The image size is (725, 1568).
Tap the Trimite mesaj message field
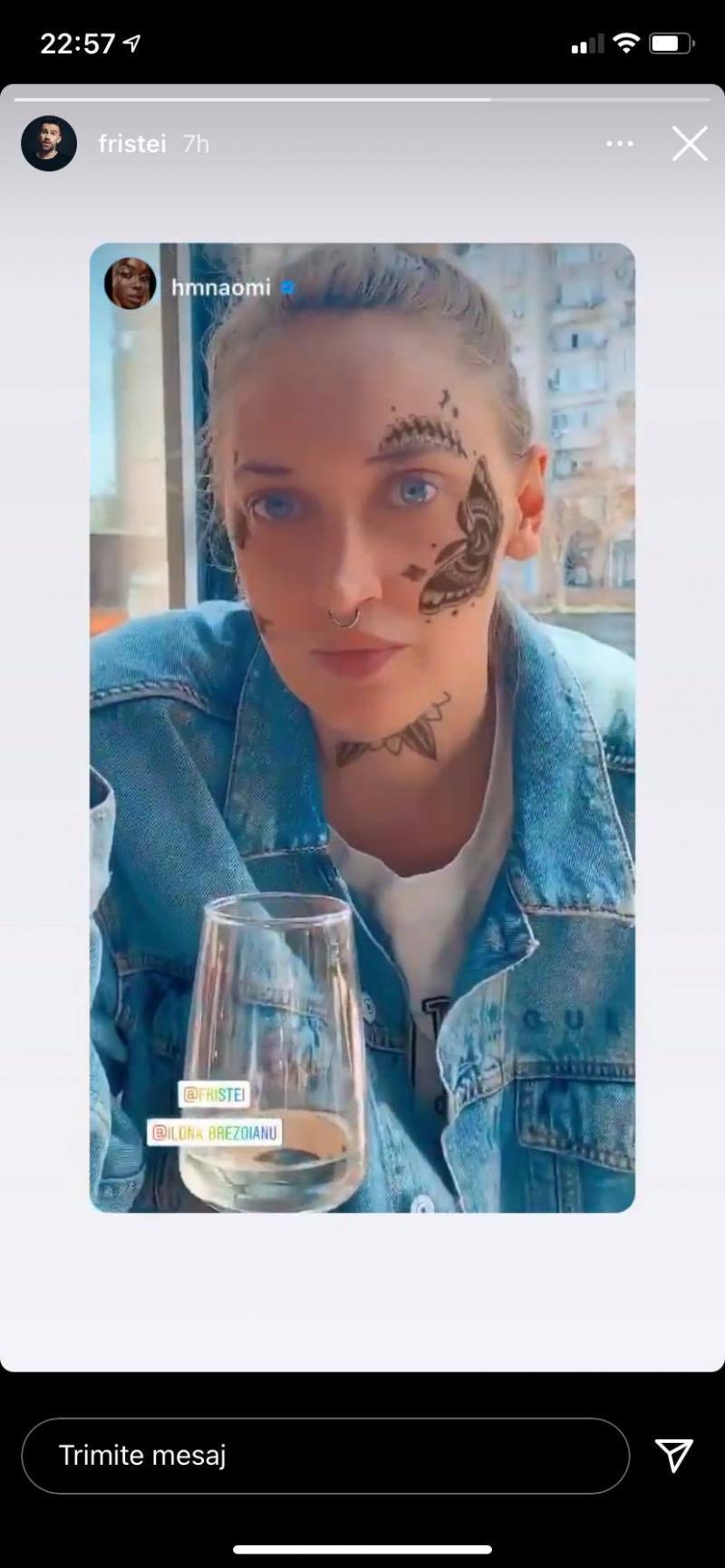(324, 1456)
